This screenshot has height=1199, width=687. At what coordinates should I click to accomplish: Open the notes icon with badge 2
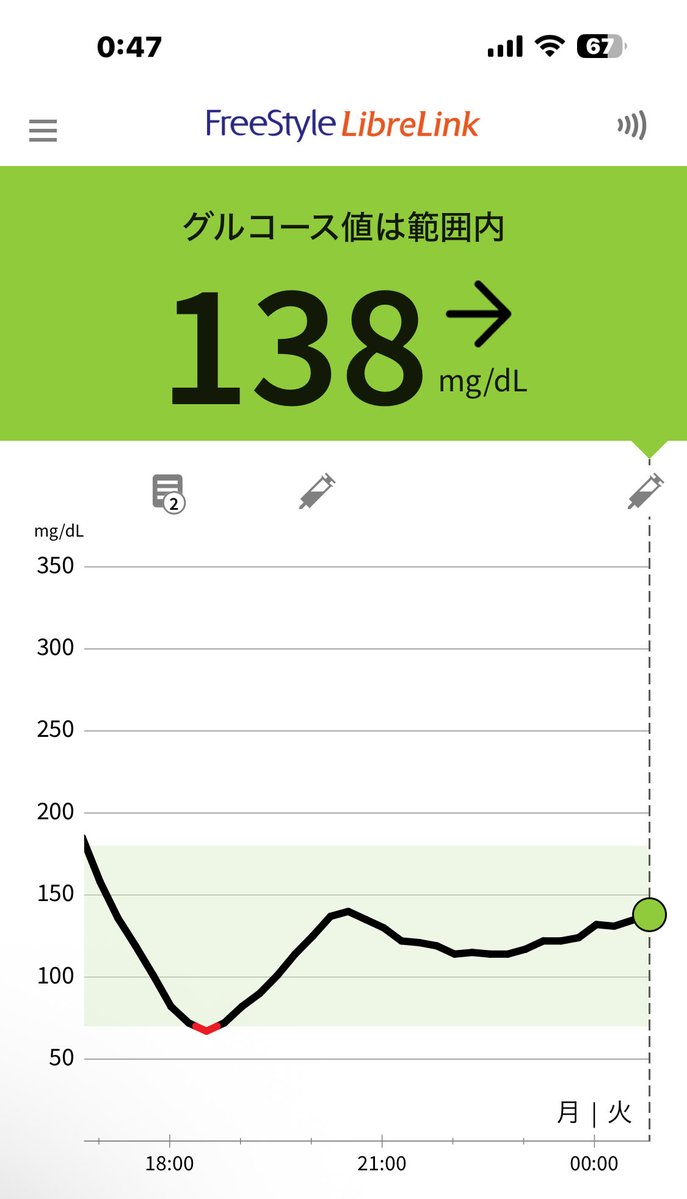[x=168, y=493]
